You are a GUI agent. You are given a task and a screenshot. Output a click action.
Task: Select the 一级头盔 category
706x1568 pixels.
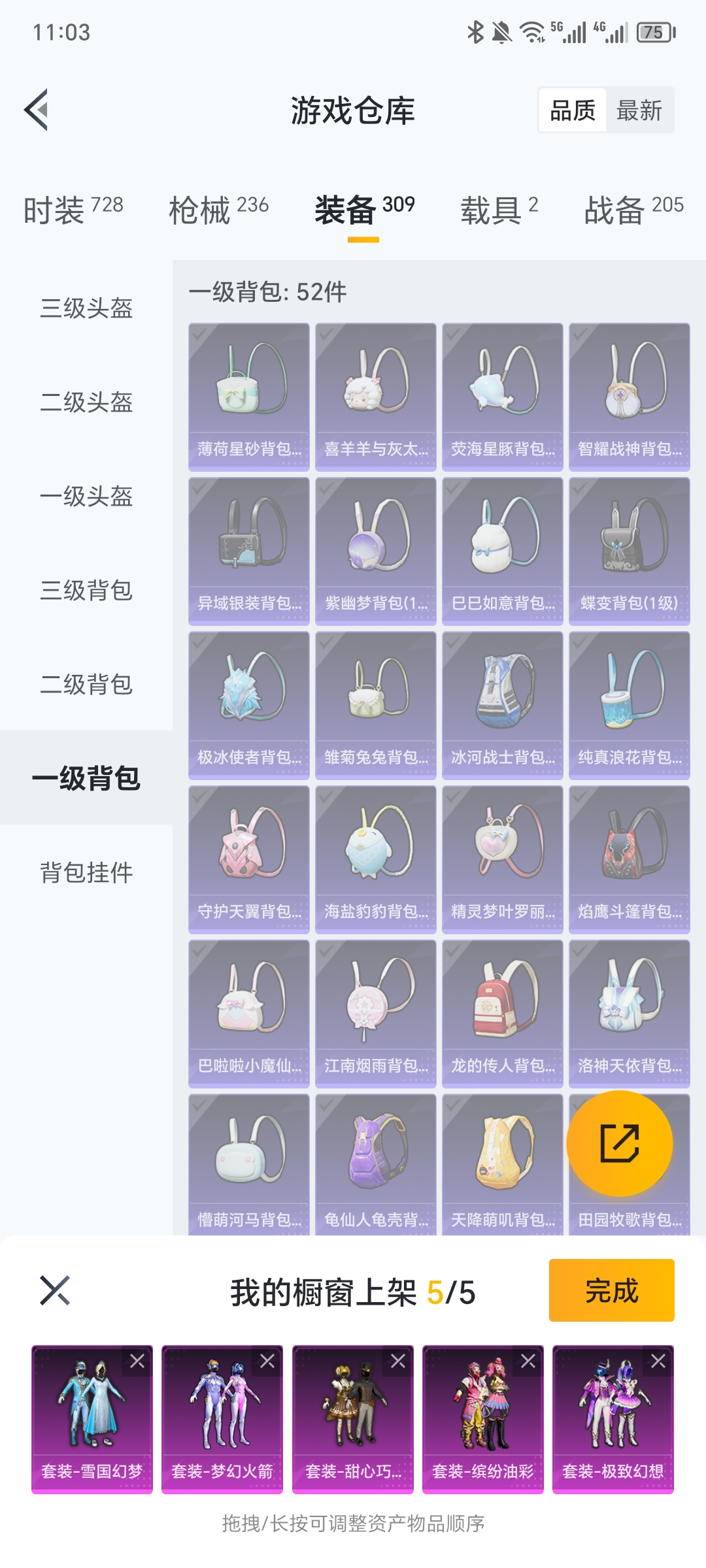click(86, 496)
